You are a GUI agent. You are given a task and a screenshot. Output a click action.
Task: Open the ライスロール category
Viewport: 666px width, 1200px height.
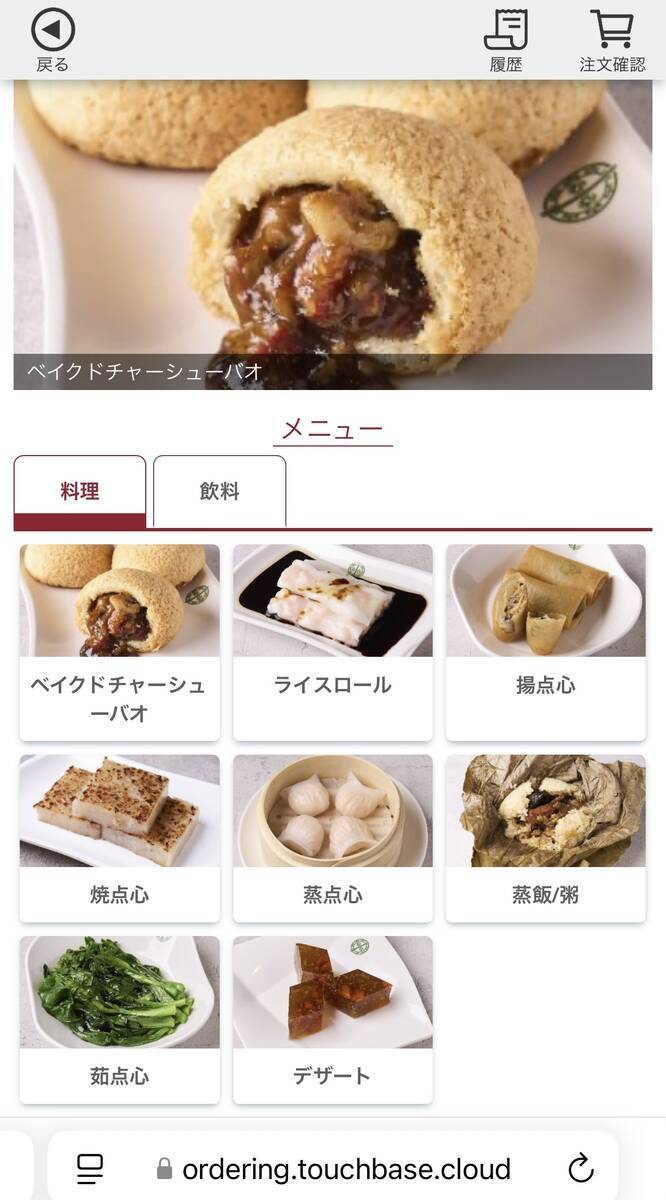coord(333,642)
